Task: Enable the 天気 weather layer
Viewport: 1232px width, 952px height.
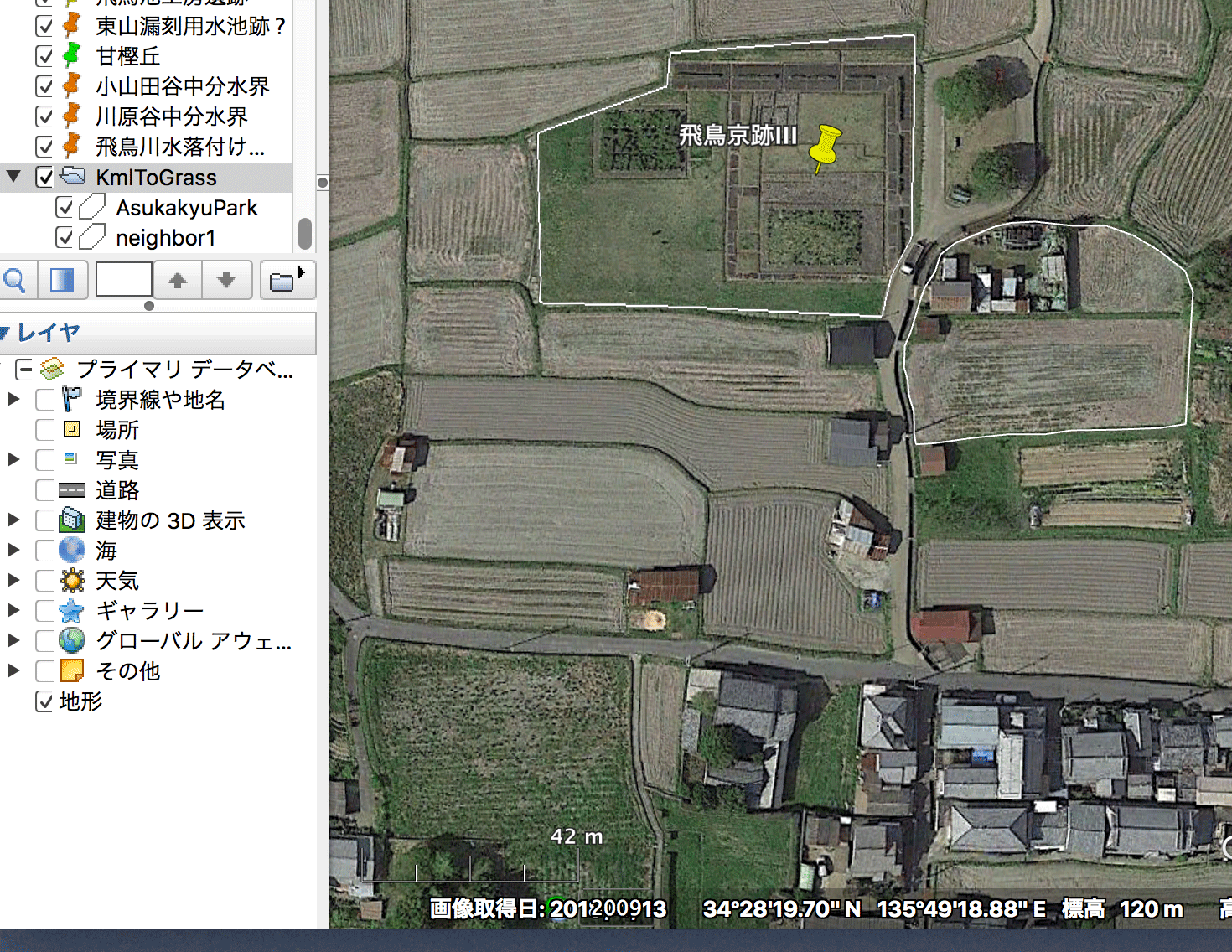Action: point(44,581)
